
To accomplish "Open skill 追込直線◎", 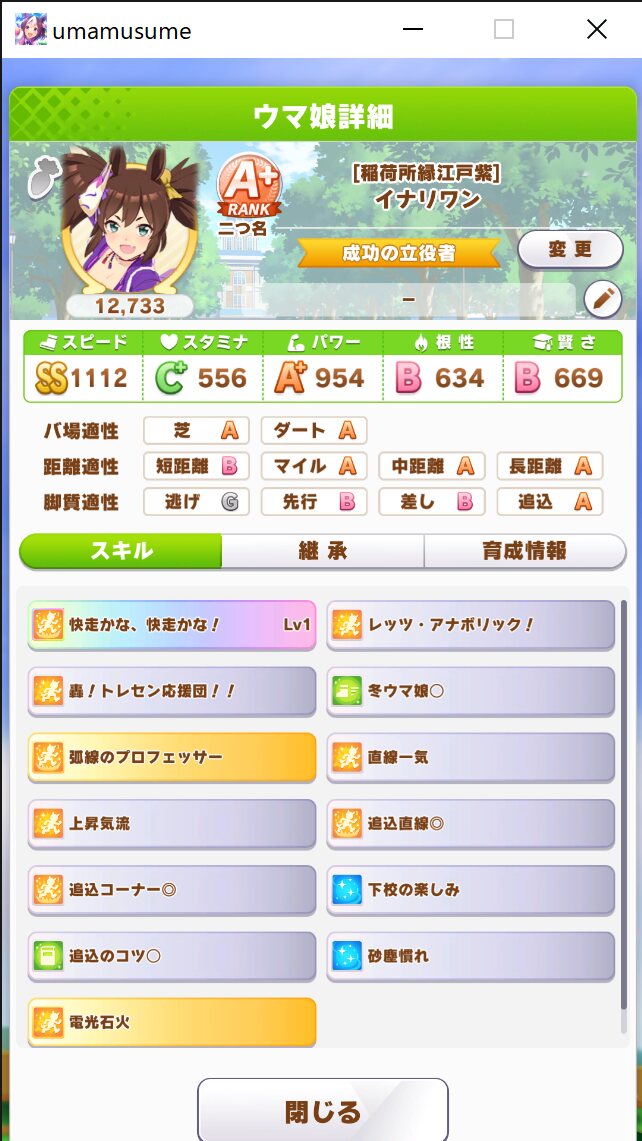I will pos(470,823).
